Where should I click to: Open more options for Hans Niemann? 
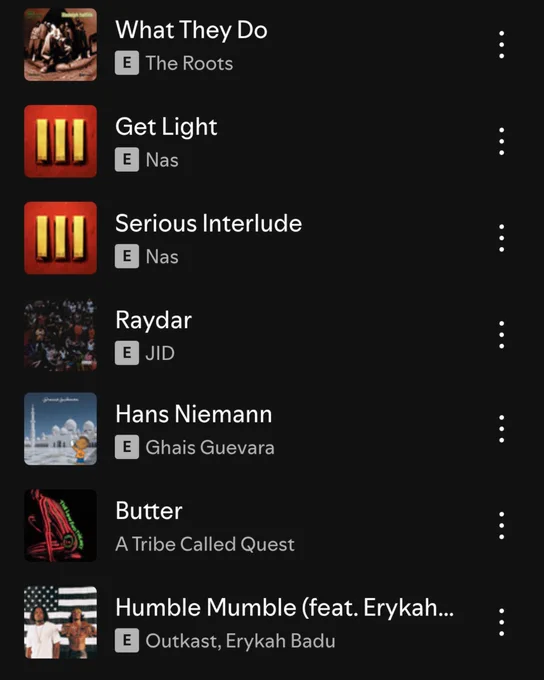[x=501, y=429]
